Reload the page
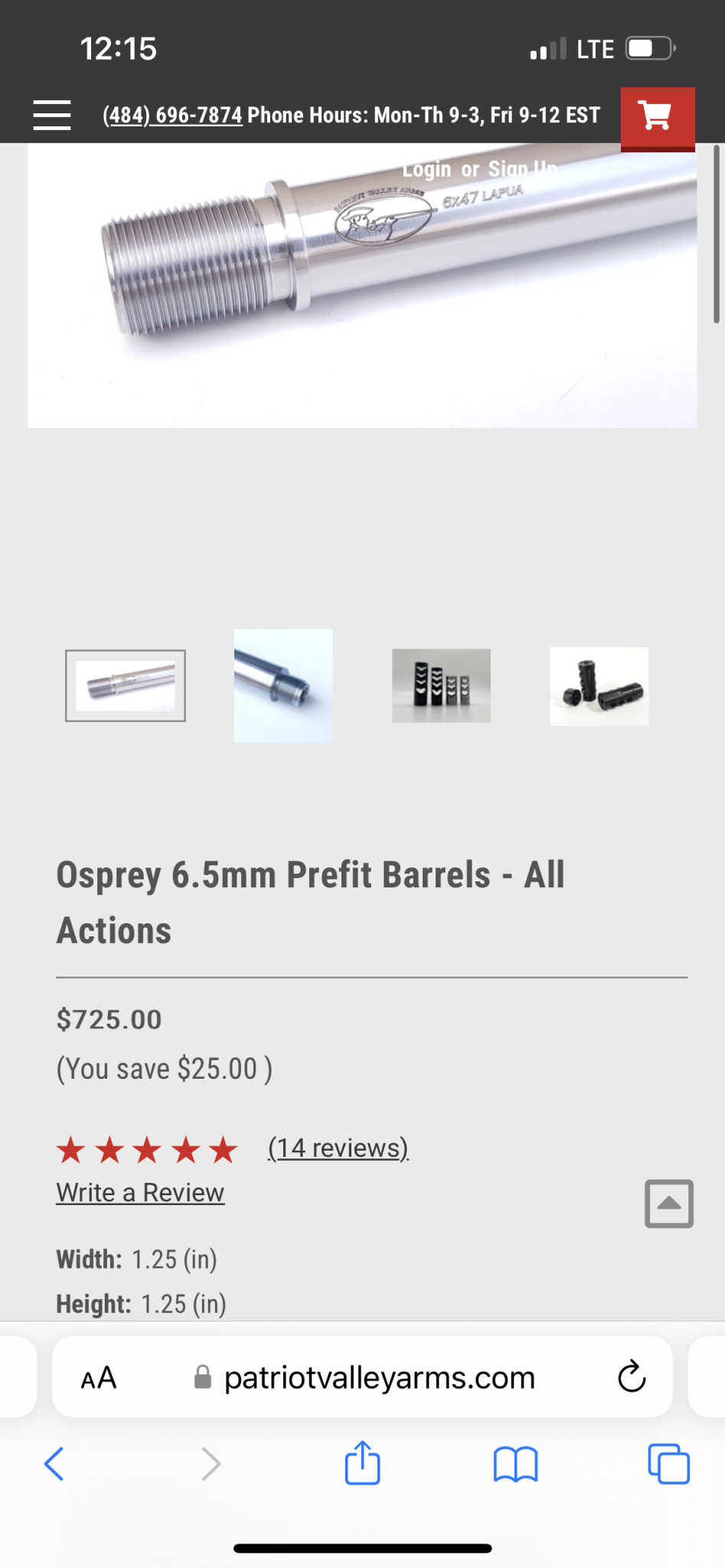Screen dimensions: 725x1568 coord(632,1377)
